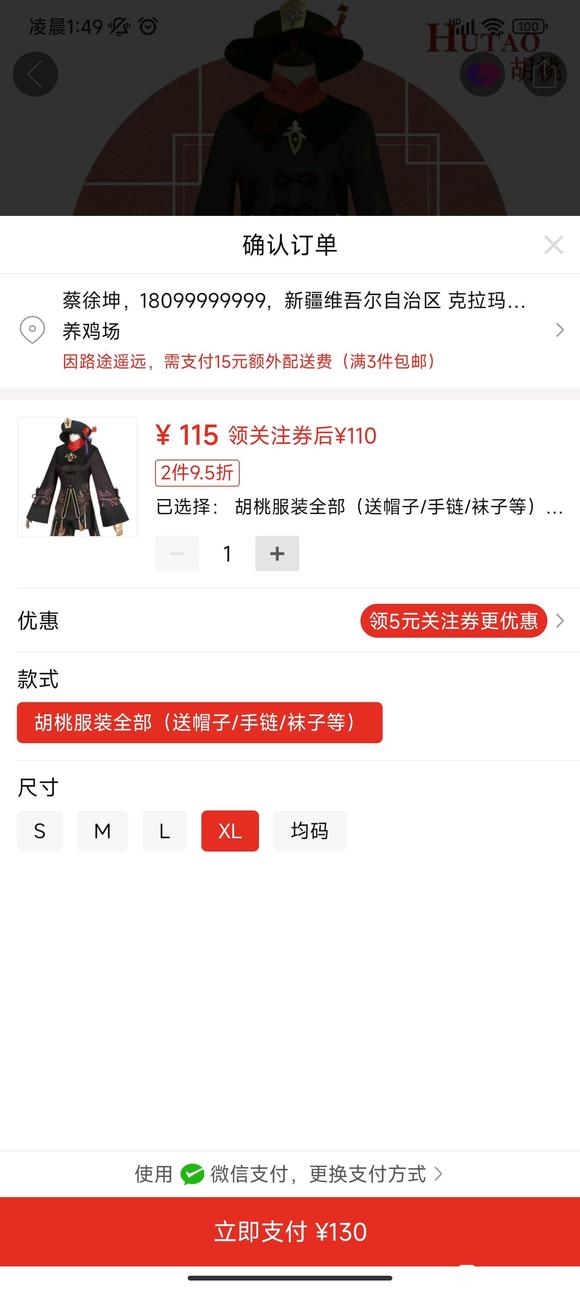Image resolution: width=580 pixels, height=1289 pixels.
Task: Choose size S
Action: (x=40, y=831)
